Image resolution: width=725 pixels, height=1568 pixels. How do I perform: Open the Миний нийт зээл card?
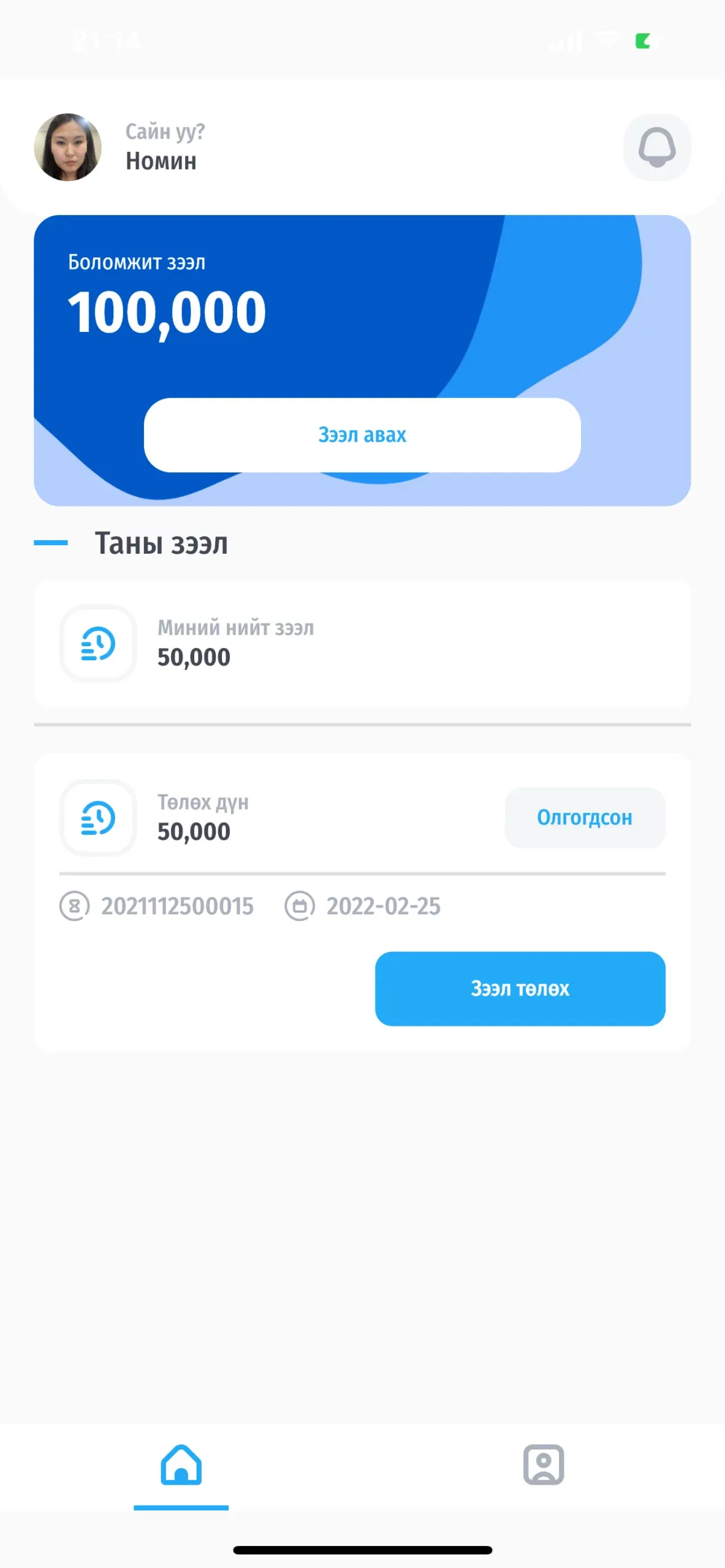[362, 644]
